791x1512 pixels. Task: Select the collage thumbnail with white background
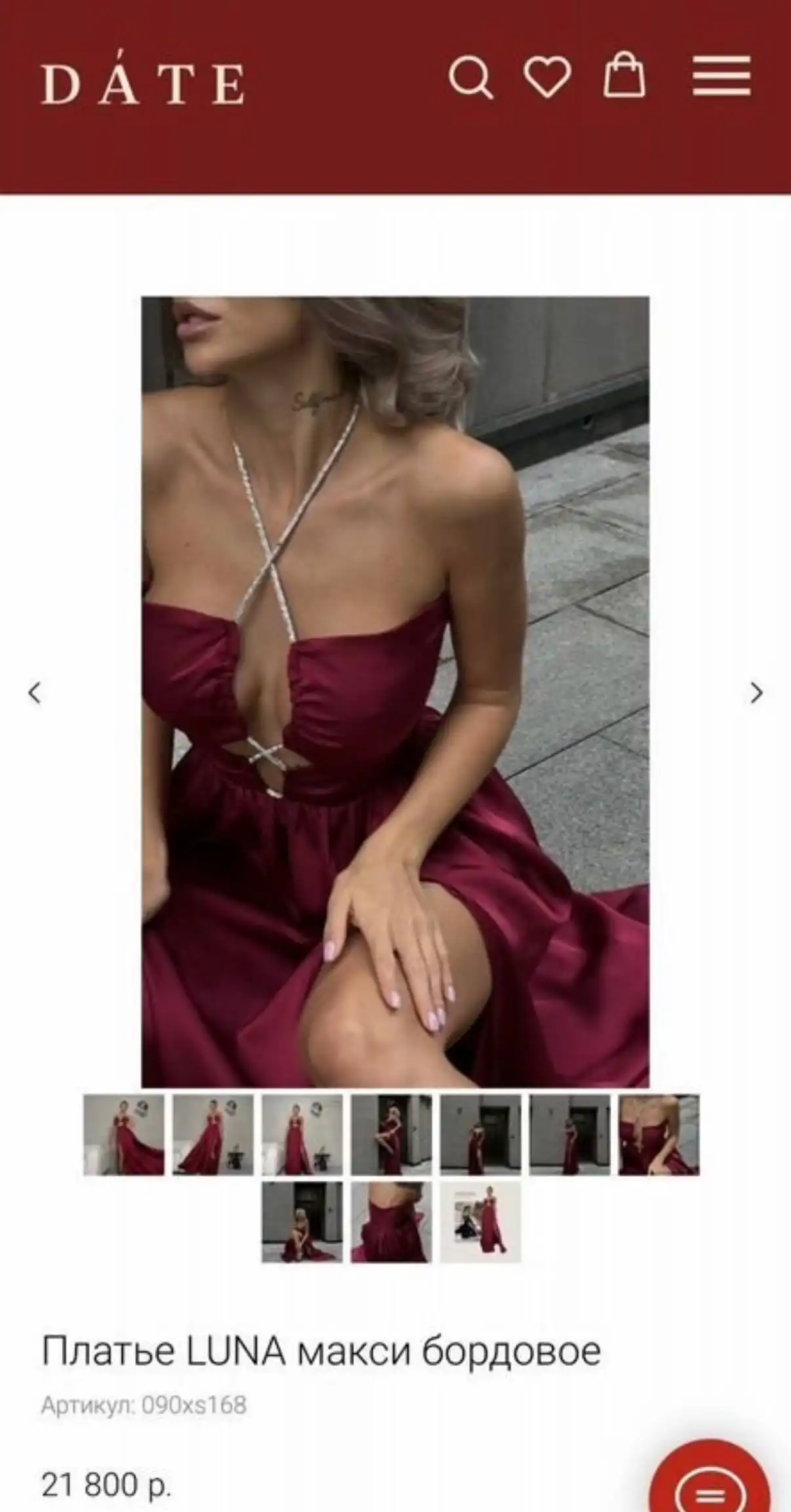coord(480,1222)
